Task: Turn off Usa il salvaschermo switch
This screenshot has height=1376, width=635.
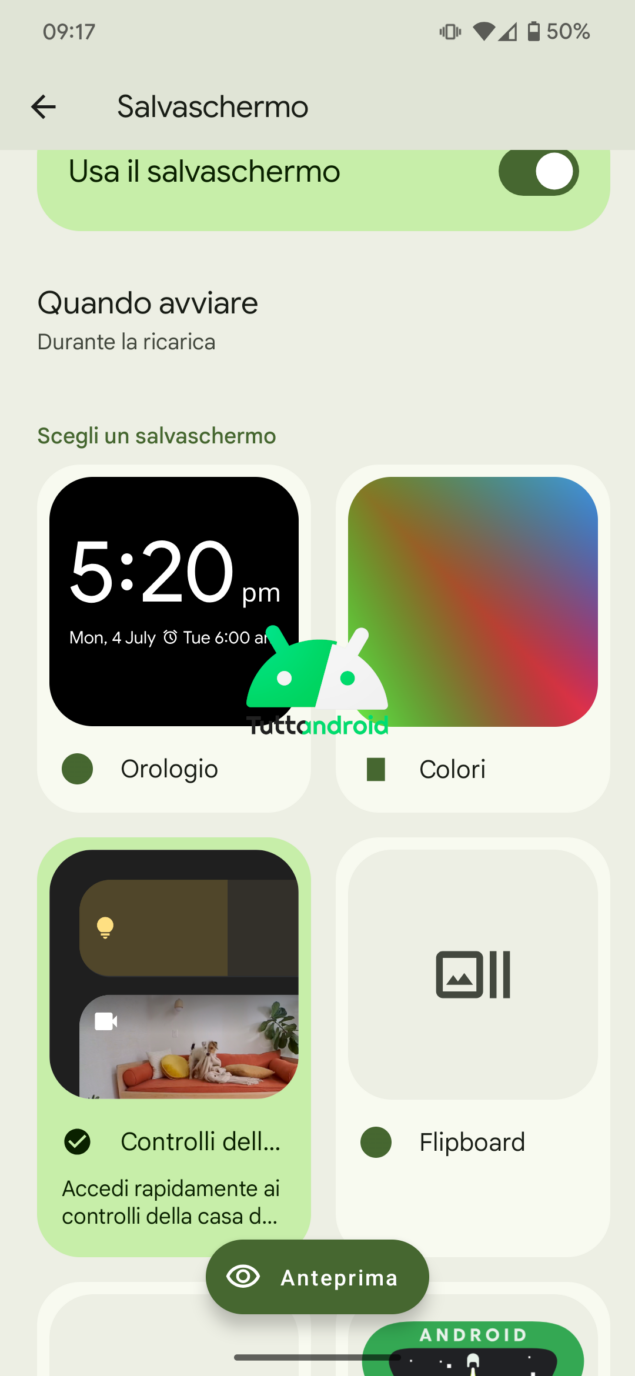Action: tap(538, 172)
